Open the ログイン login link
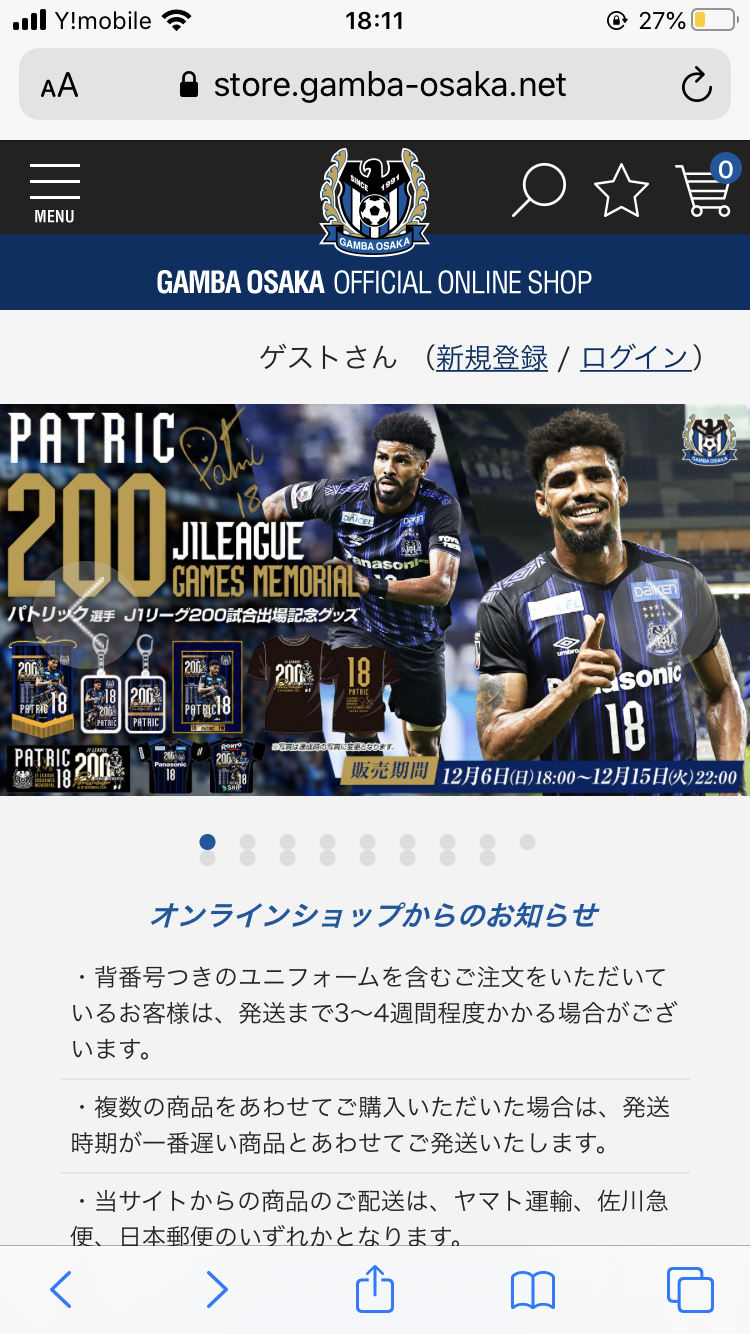 636,357
